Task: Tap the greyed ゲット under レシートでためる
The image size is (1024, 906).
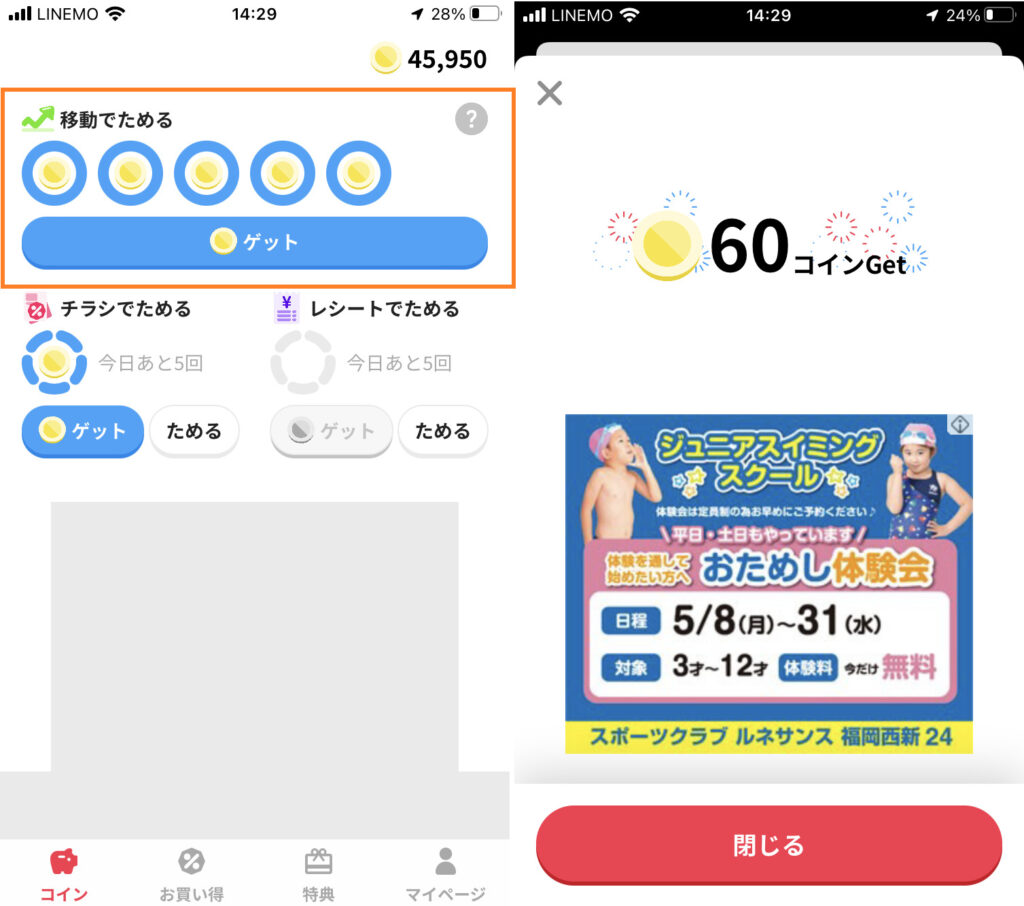Action: 331,431
